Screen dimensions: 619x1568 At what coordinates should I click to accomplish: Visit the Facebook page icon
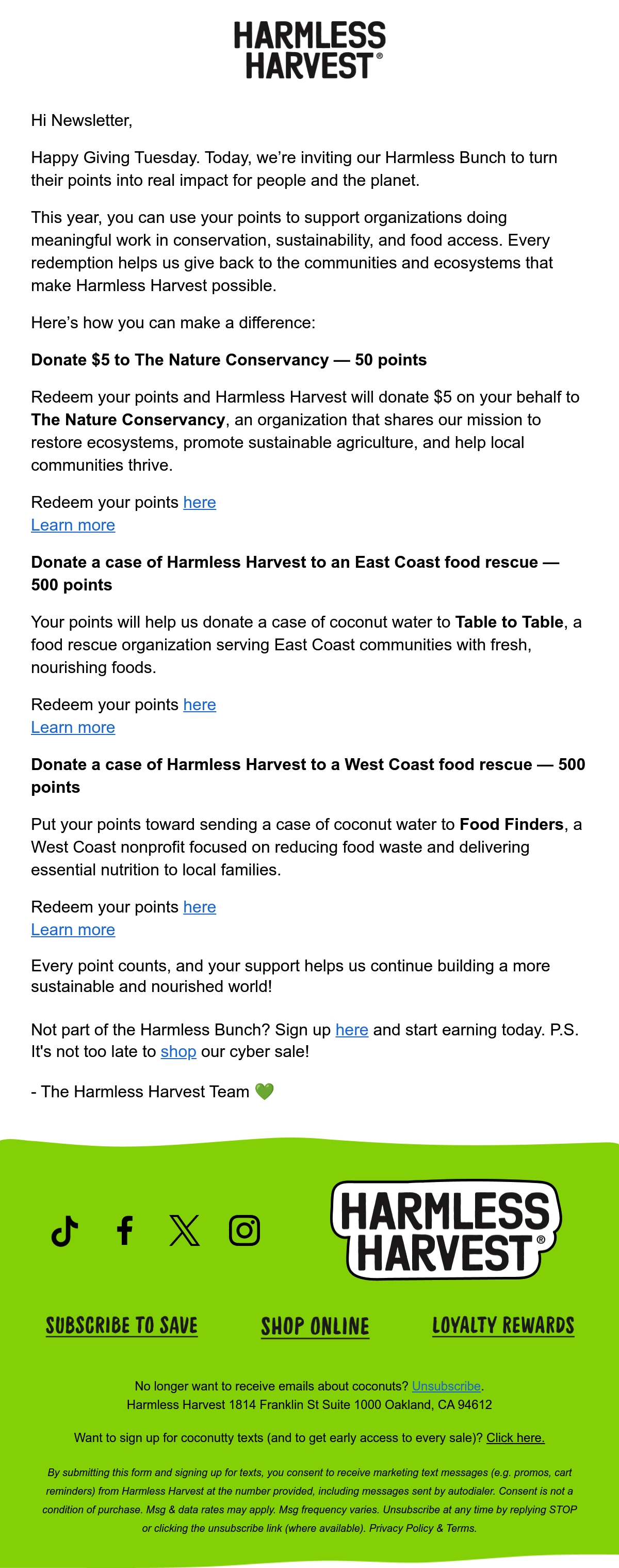[125, 1230]
